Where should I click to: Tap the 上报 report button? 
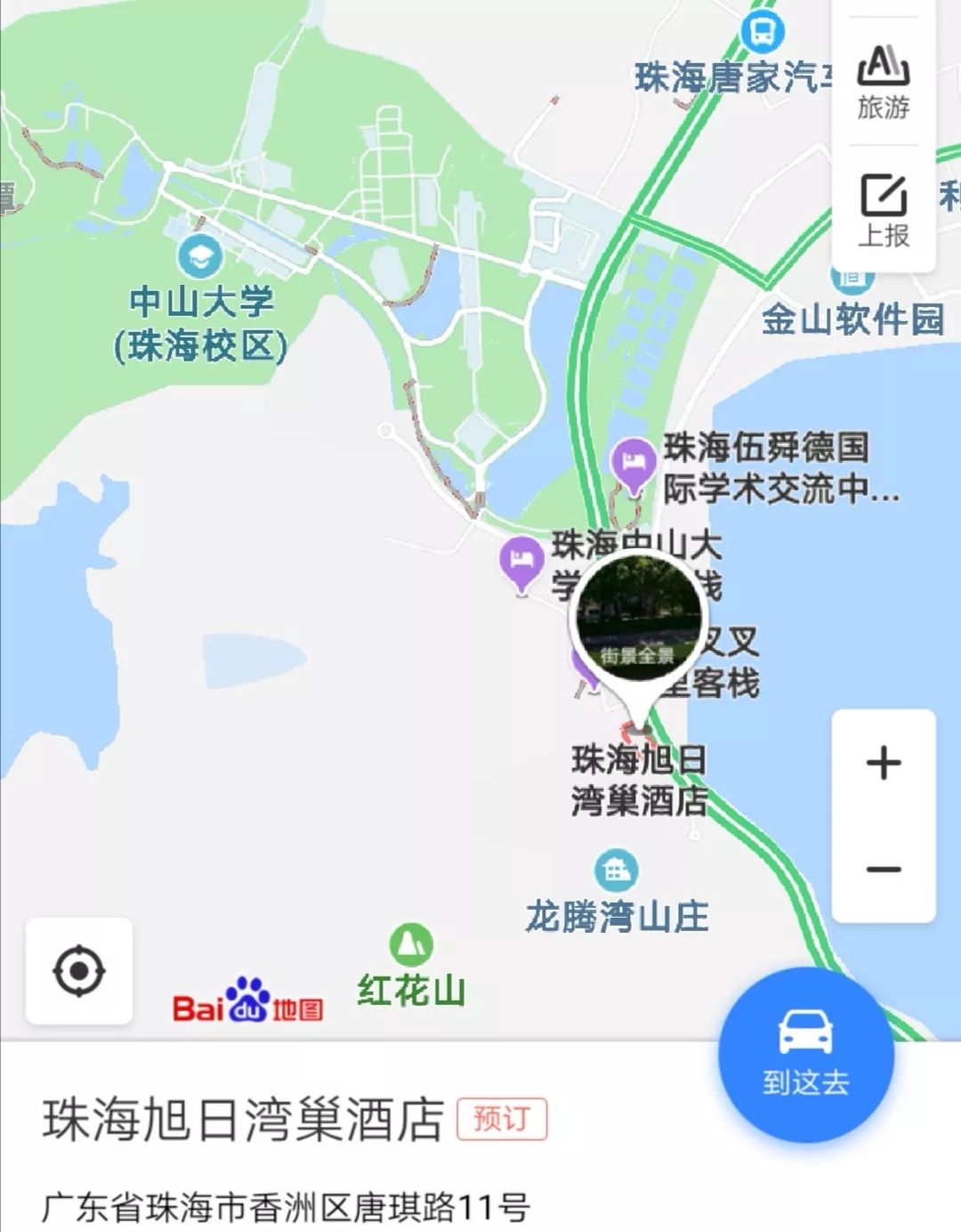[x=883, y=210]
